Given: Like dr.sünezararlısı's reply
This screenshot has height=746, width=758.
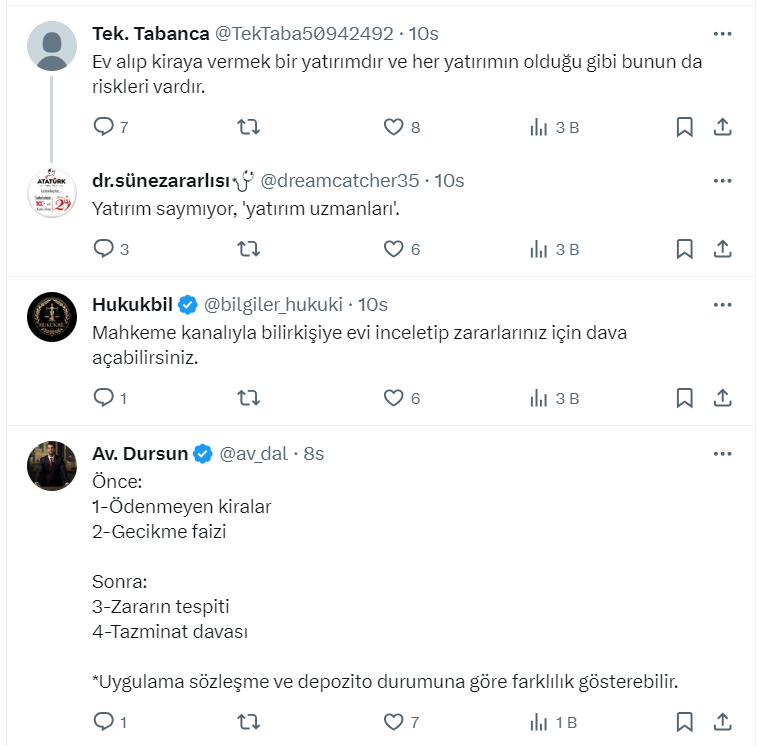Looking at the screenshot, I should (394, 249).
